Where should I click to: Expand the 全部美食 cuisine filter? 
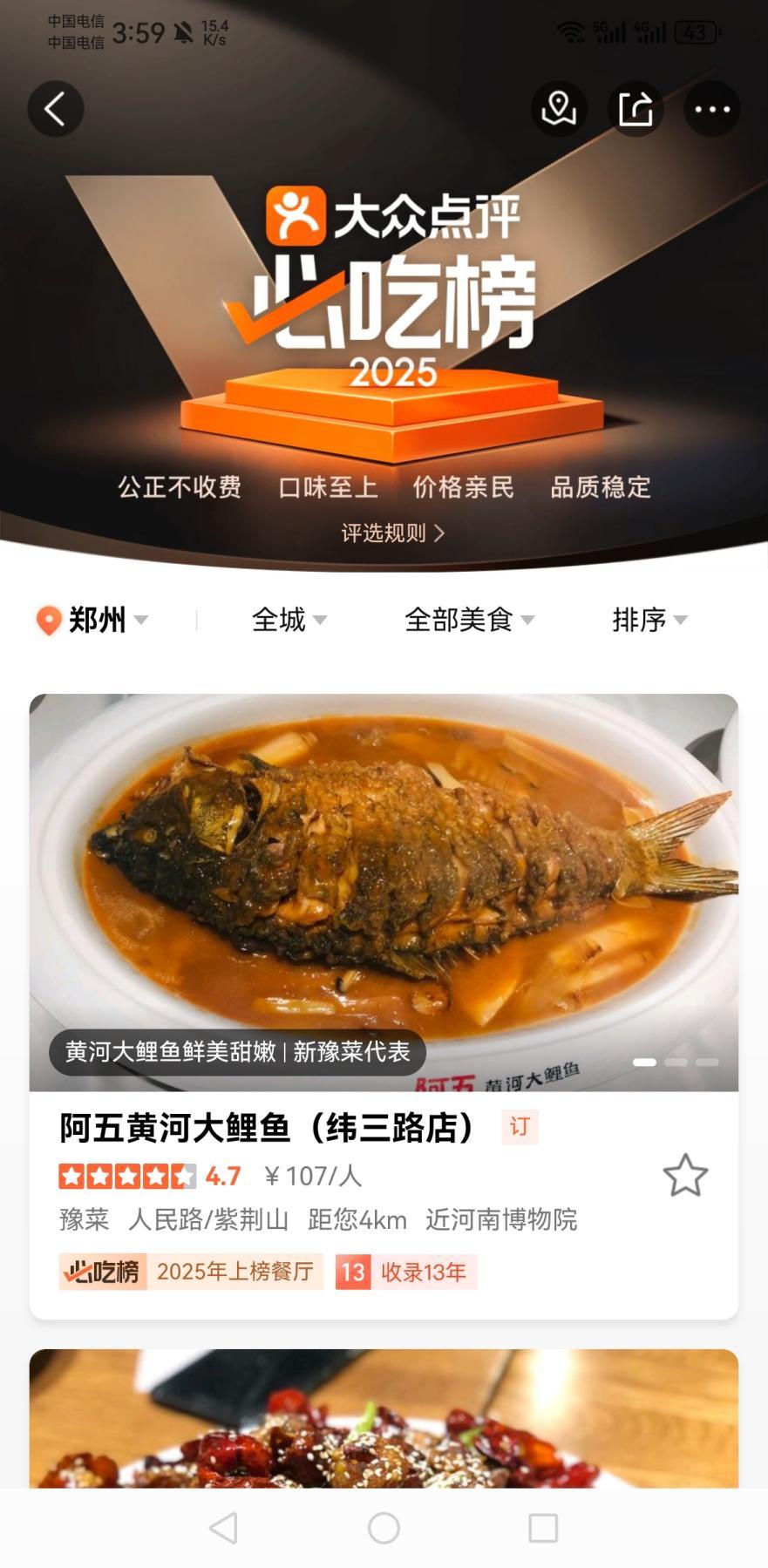coord(469,620)
